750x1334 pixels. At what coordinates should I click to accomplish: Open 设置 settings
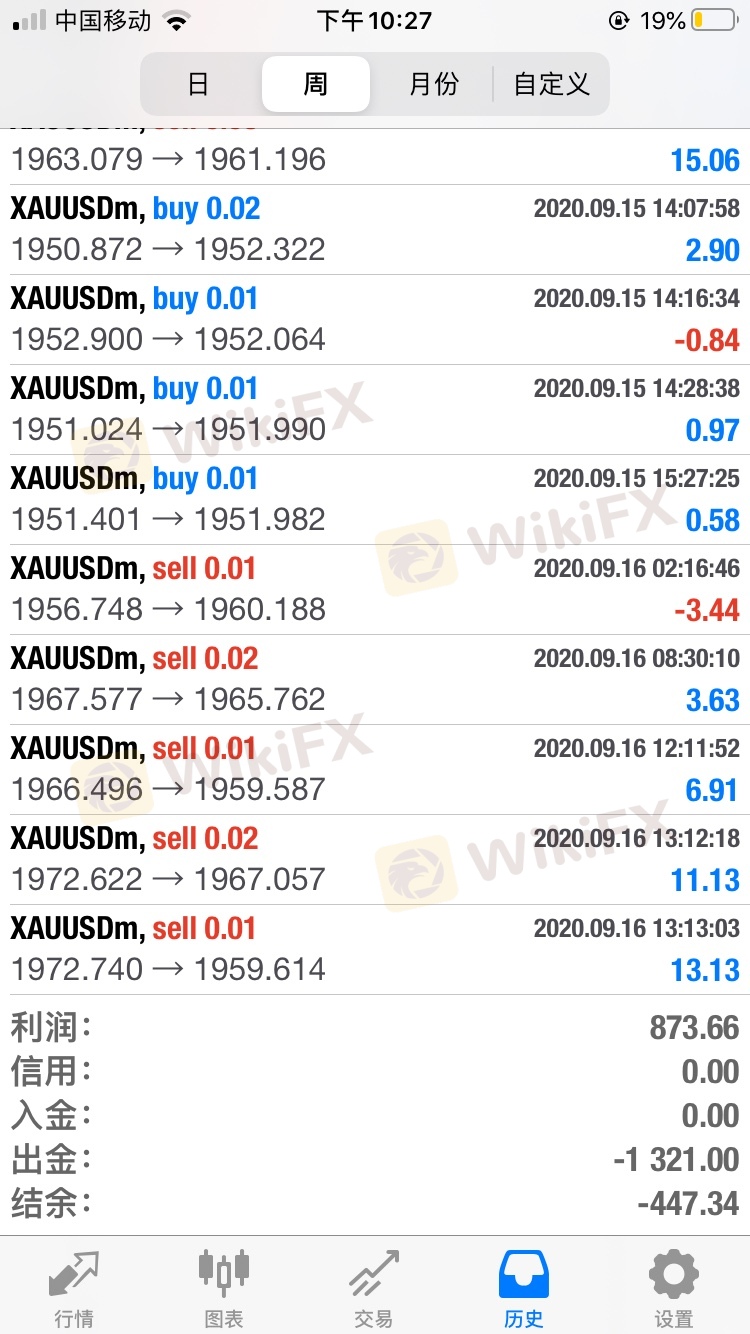click(674, 1288)
